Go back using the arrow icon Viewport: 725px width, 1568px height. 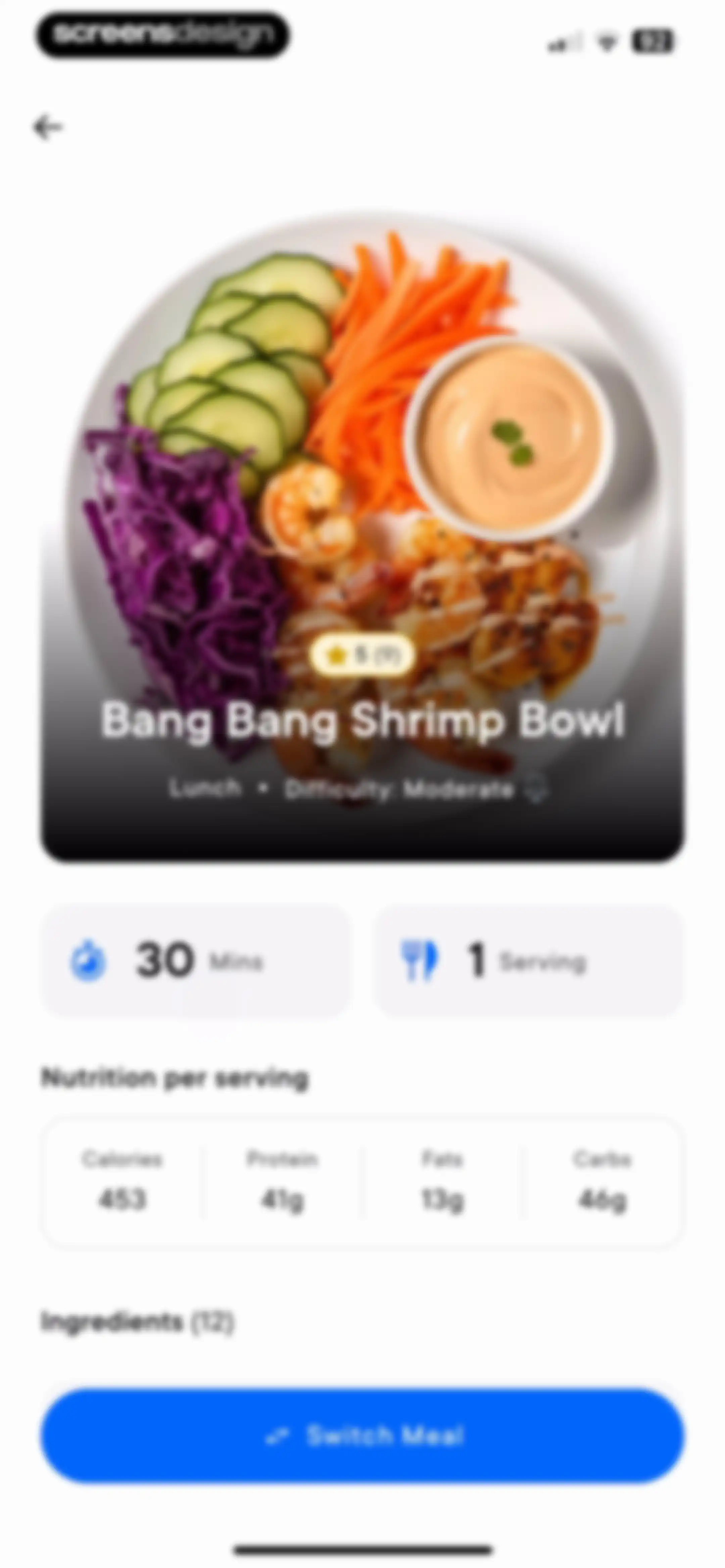click(47, 127)
